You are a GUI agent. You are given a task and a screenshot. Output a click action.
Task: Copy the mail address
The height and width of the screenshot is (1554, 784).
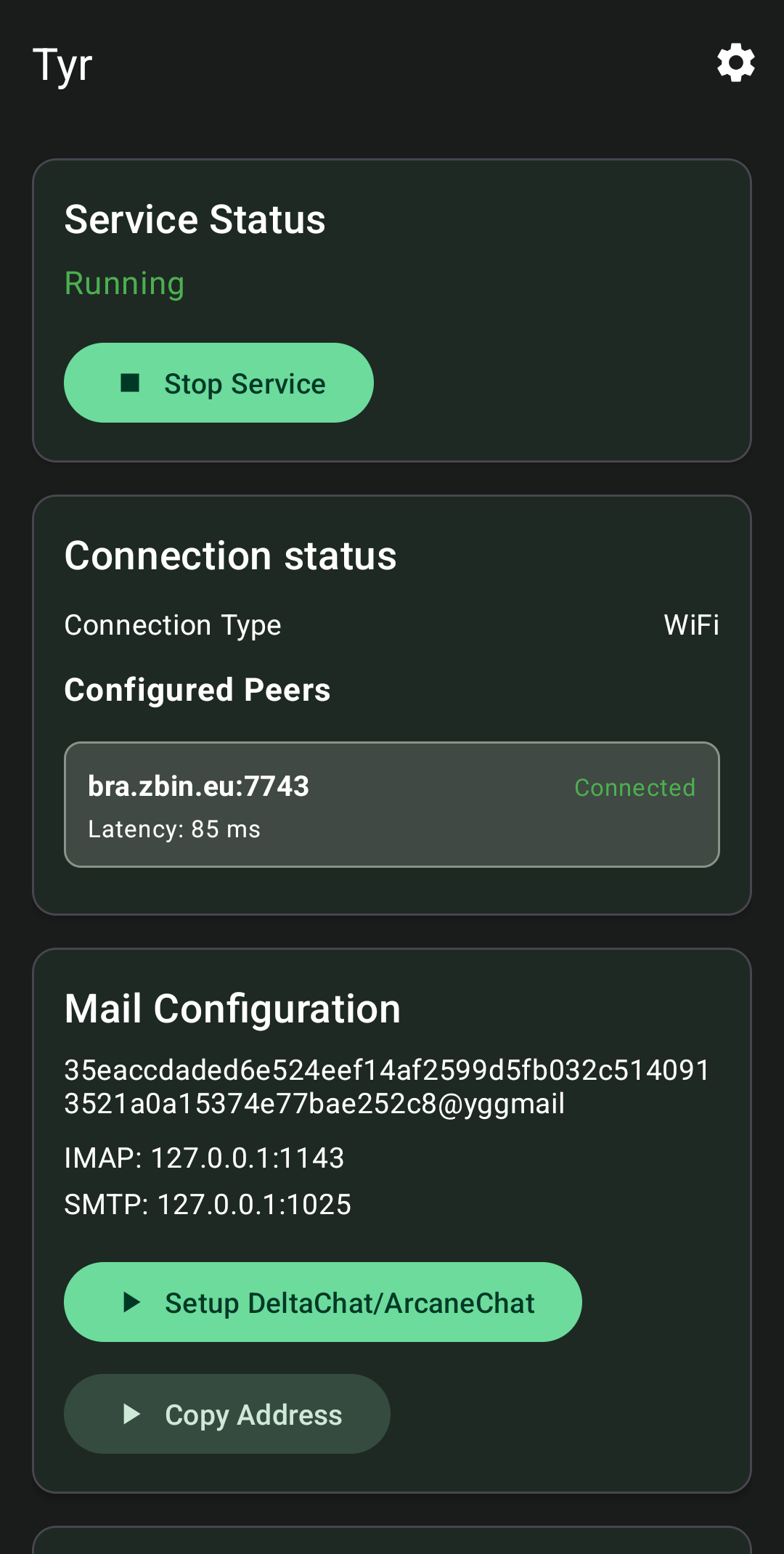click(227, 1414)
